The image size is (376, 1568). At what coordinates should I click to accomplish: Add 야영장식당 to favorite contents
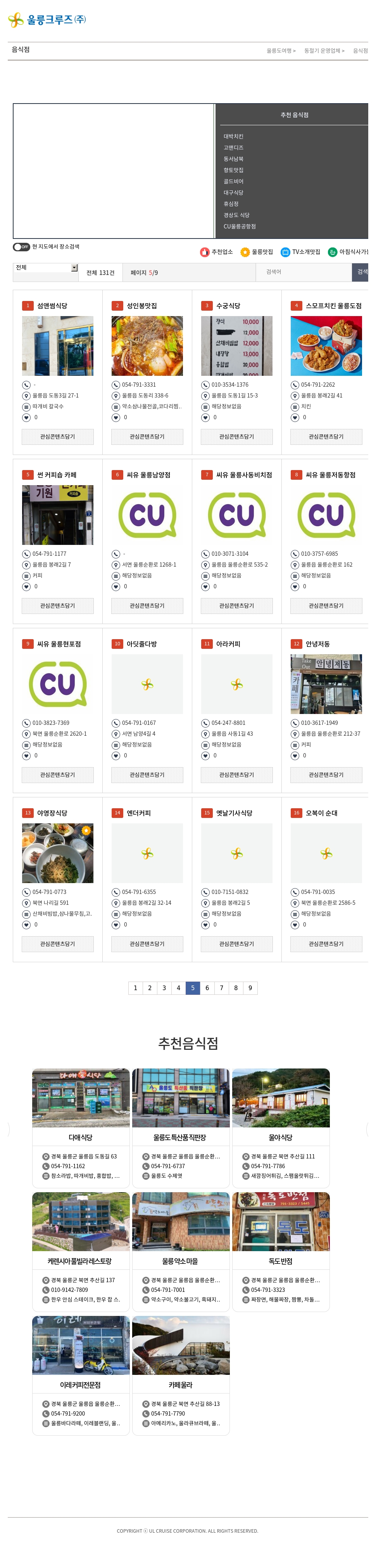[x=58, y=944]
